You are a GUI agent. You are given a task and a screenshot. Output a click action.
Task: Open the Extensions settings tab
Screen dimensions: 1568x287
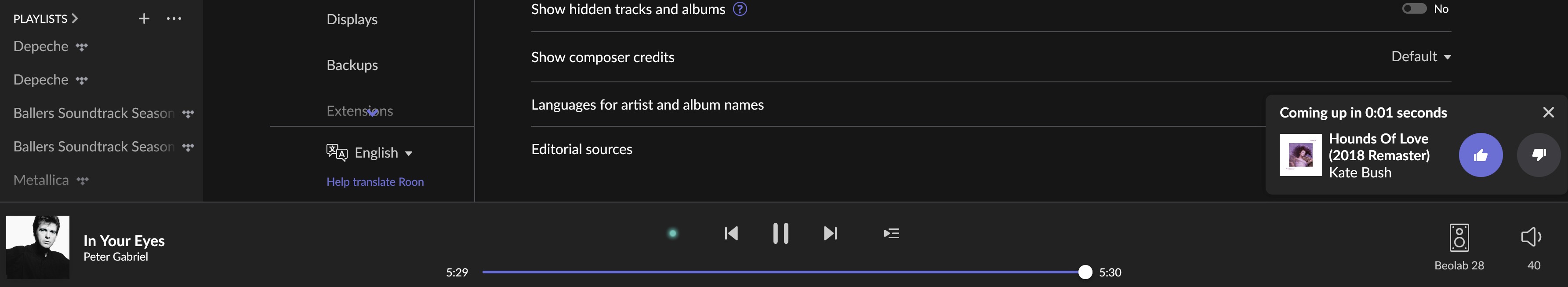tap(359, 110)
